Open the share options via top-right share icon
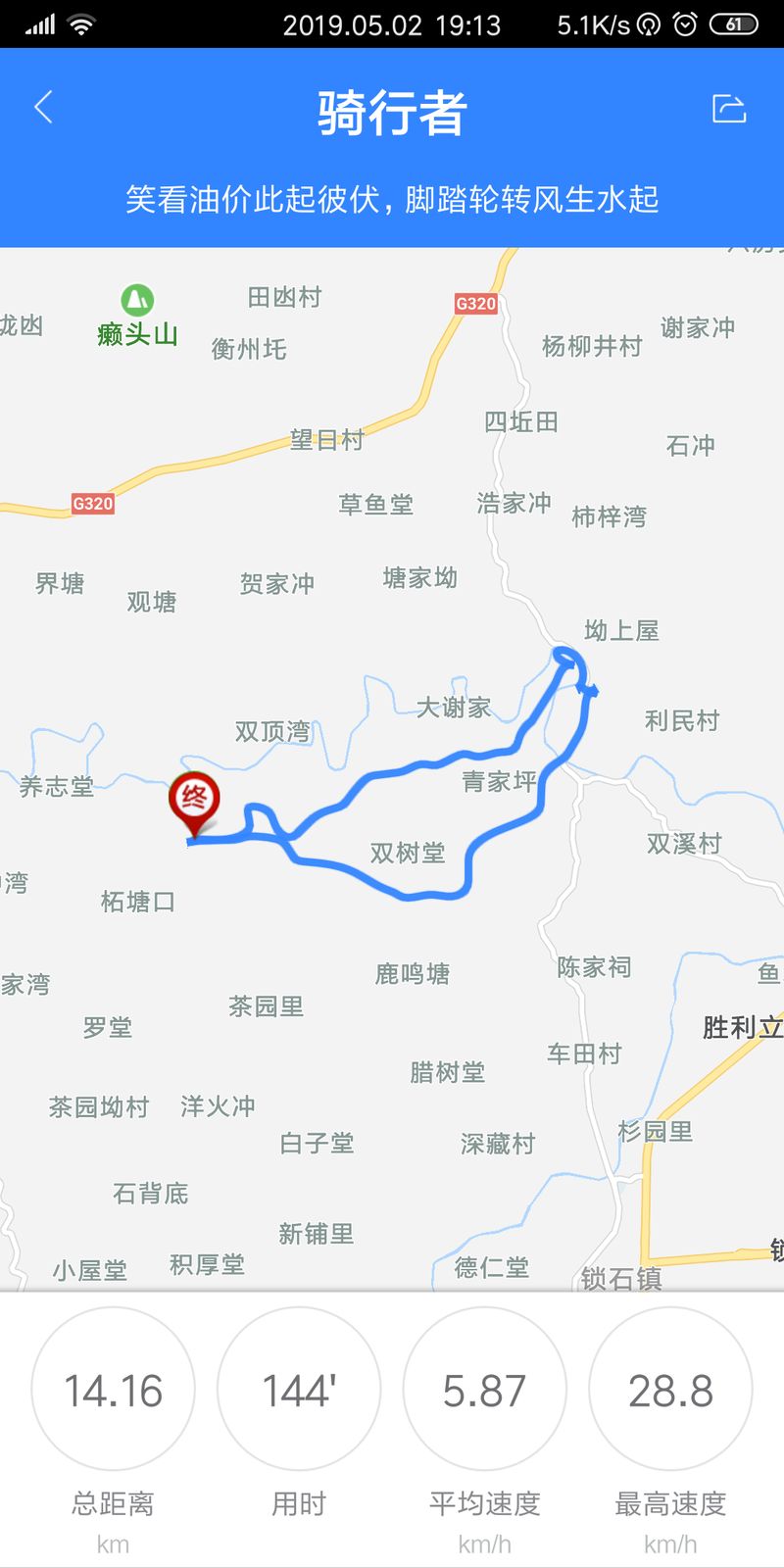 731,108
